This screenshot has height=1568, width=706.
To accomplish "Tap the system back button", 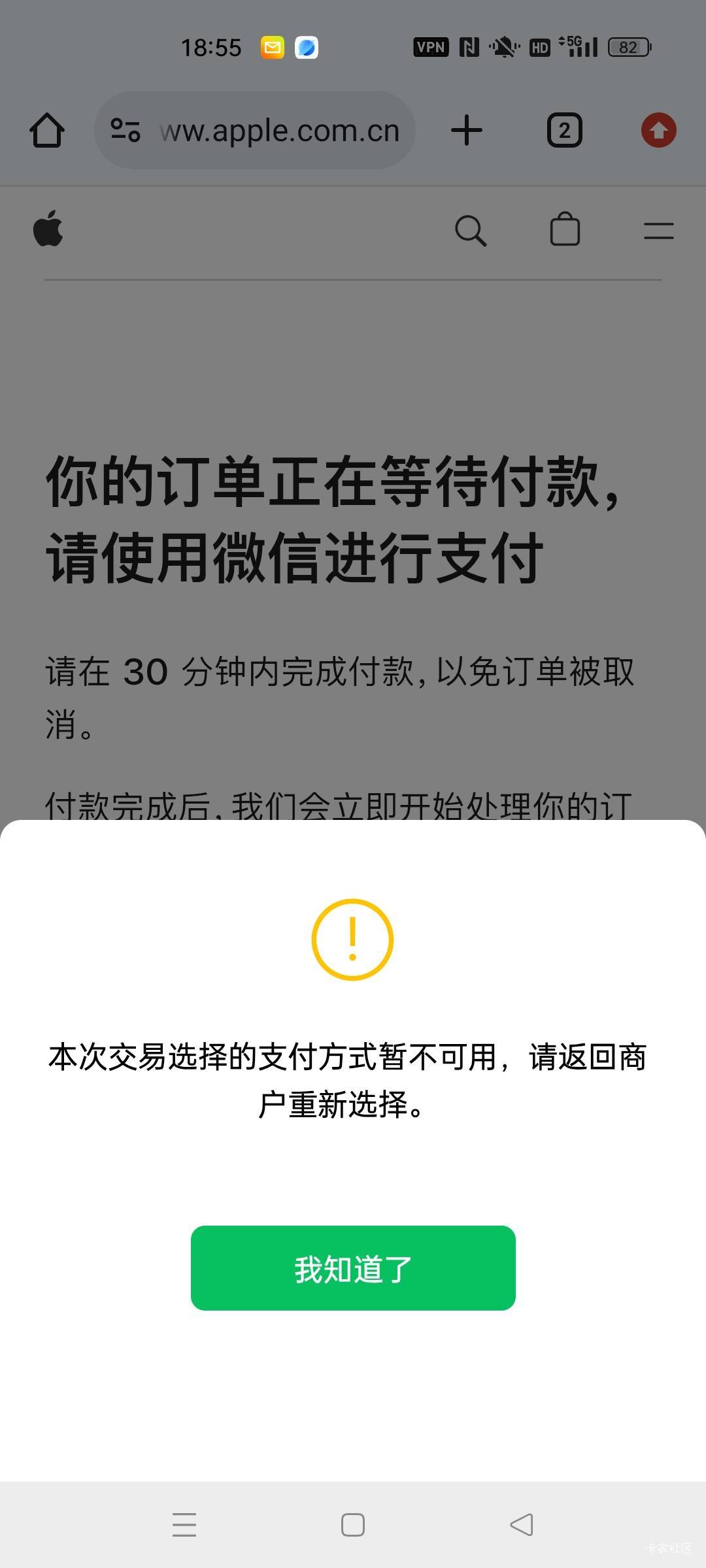I will click(x=522, y=1525).
